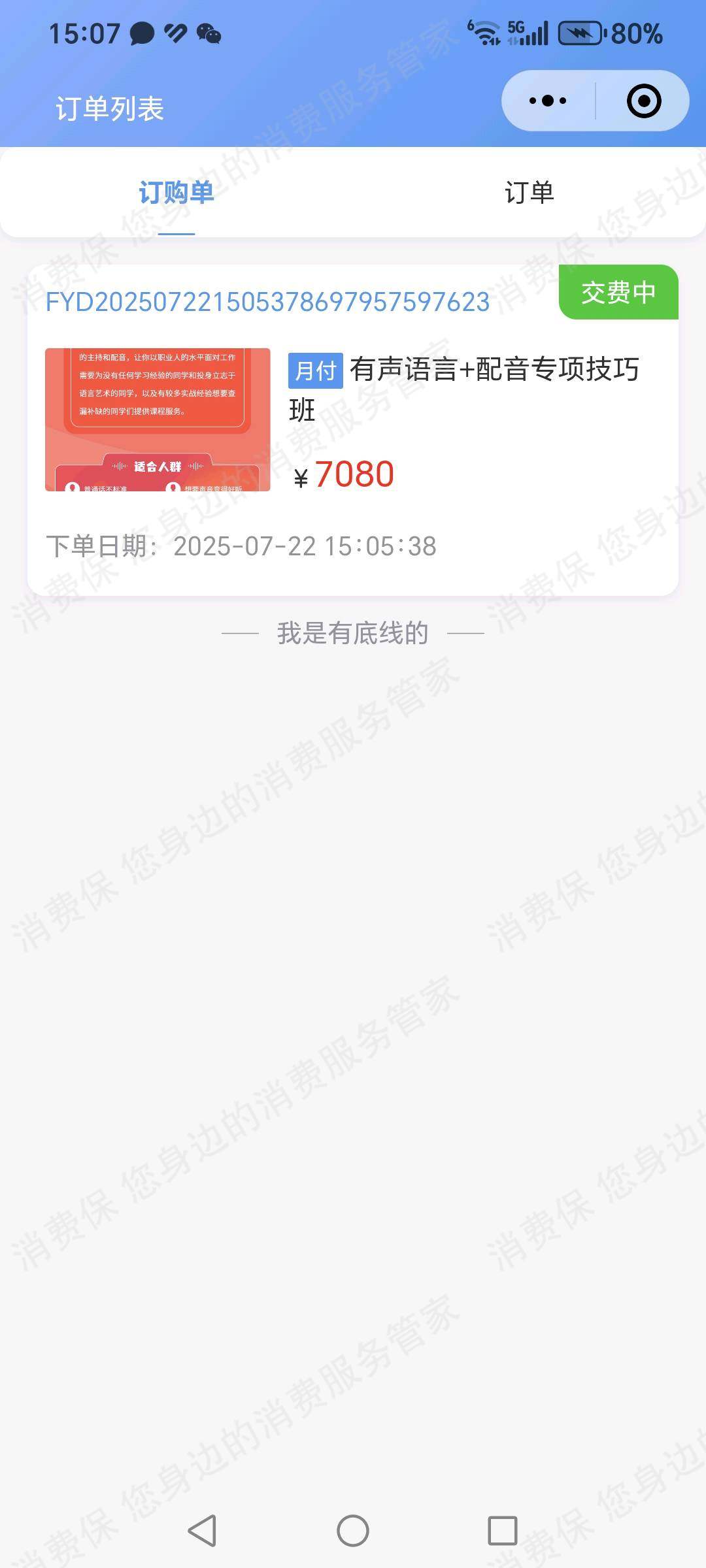The image size is (706, 1568).
Task: Go to home screen via system home button
Action: 353,1530
